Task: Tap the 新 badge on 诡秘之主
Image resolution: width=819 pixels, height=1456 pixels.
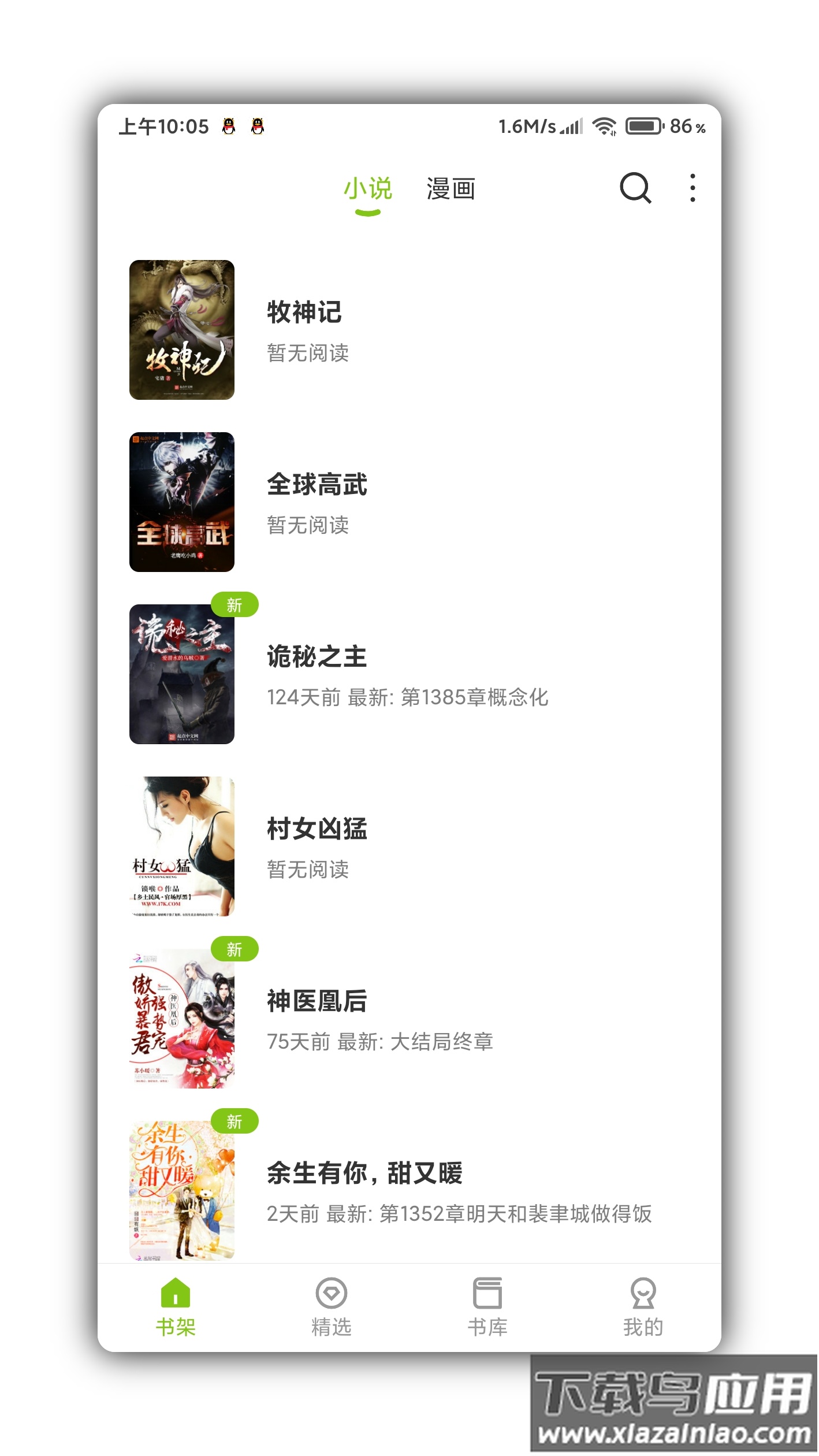Action: click(234, 604)
